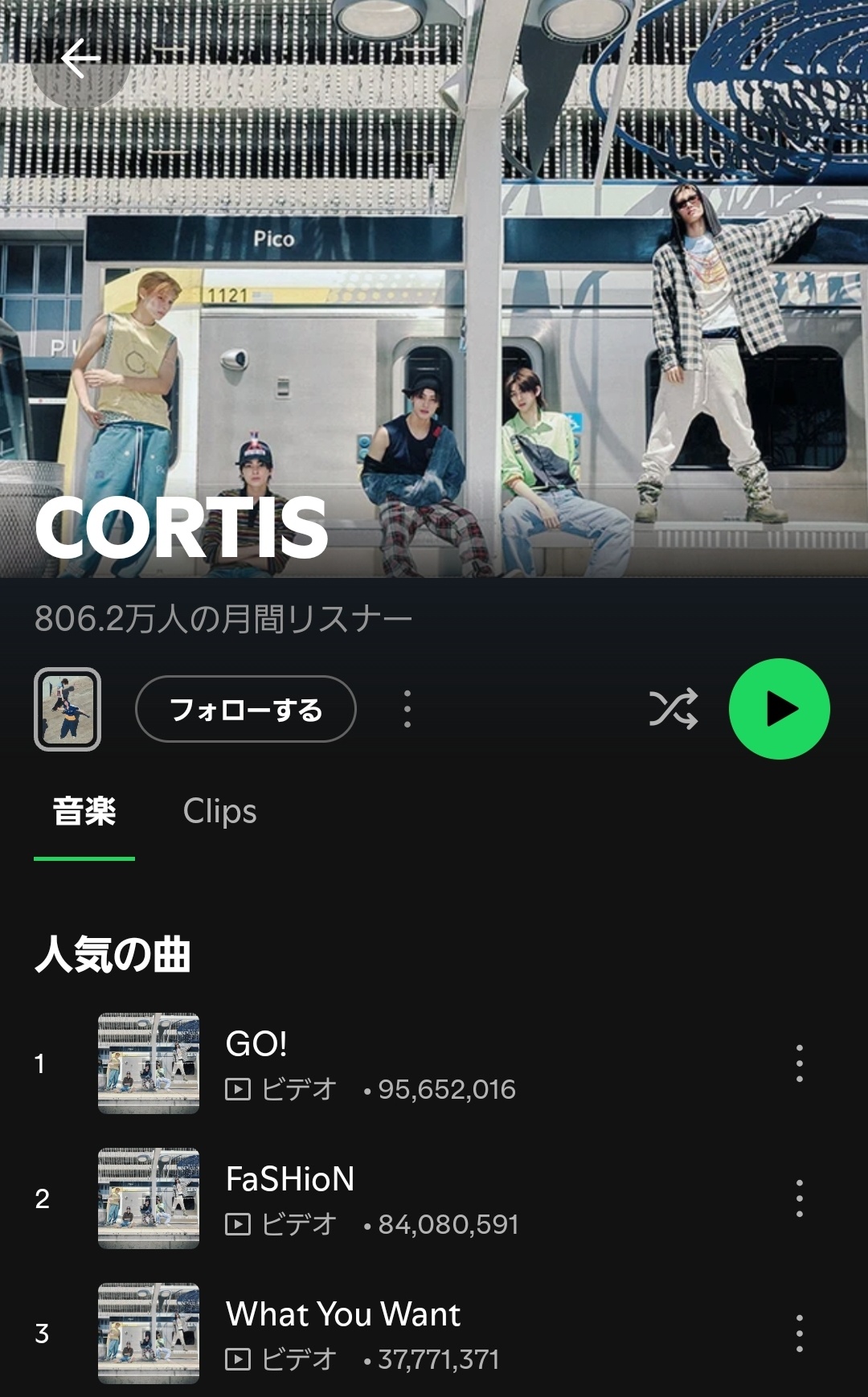This screenshot has height=1397, width=868.
Task: Tap the フォローする button to follow CORTIS
Action: click(x=246, y=709)
